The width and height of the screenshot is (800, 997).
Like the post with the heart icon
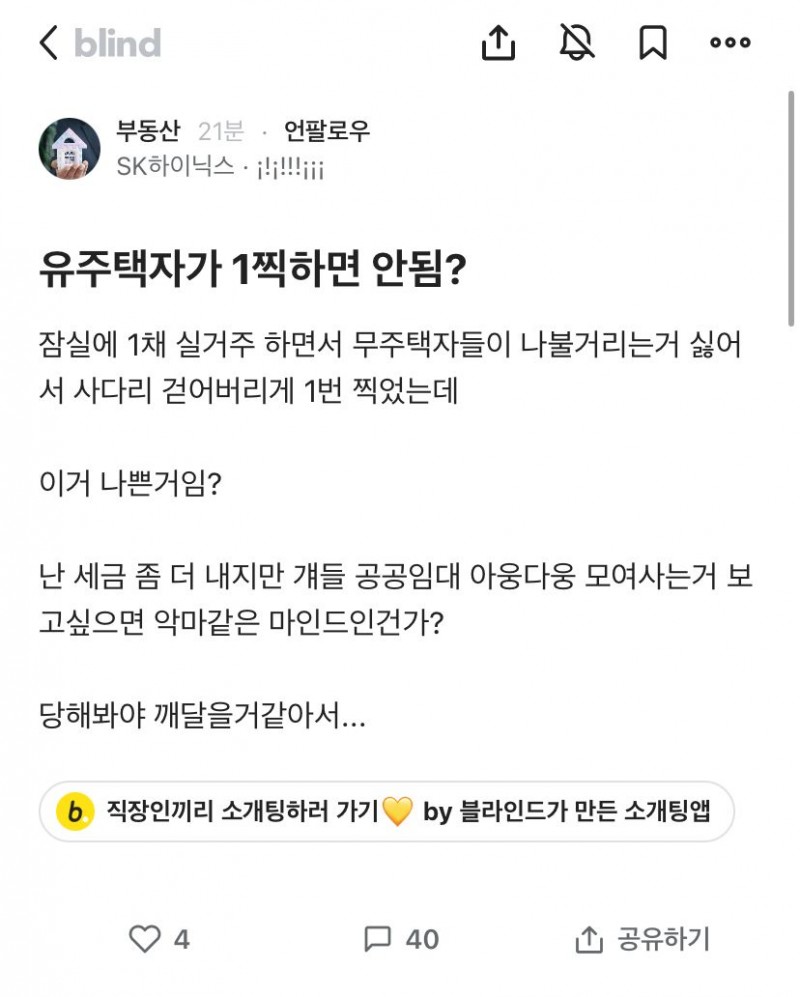(146, 938)
